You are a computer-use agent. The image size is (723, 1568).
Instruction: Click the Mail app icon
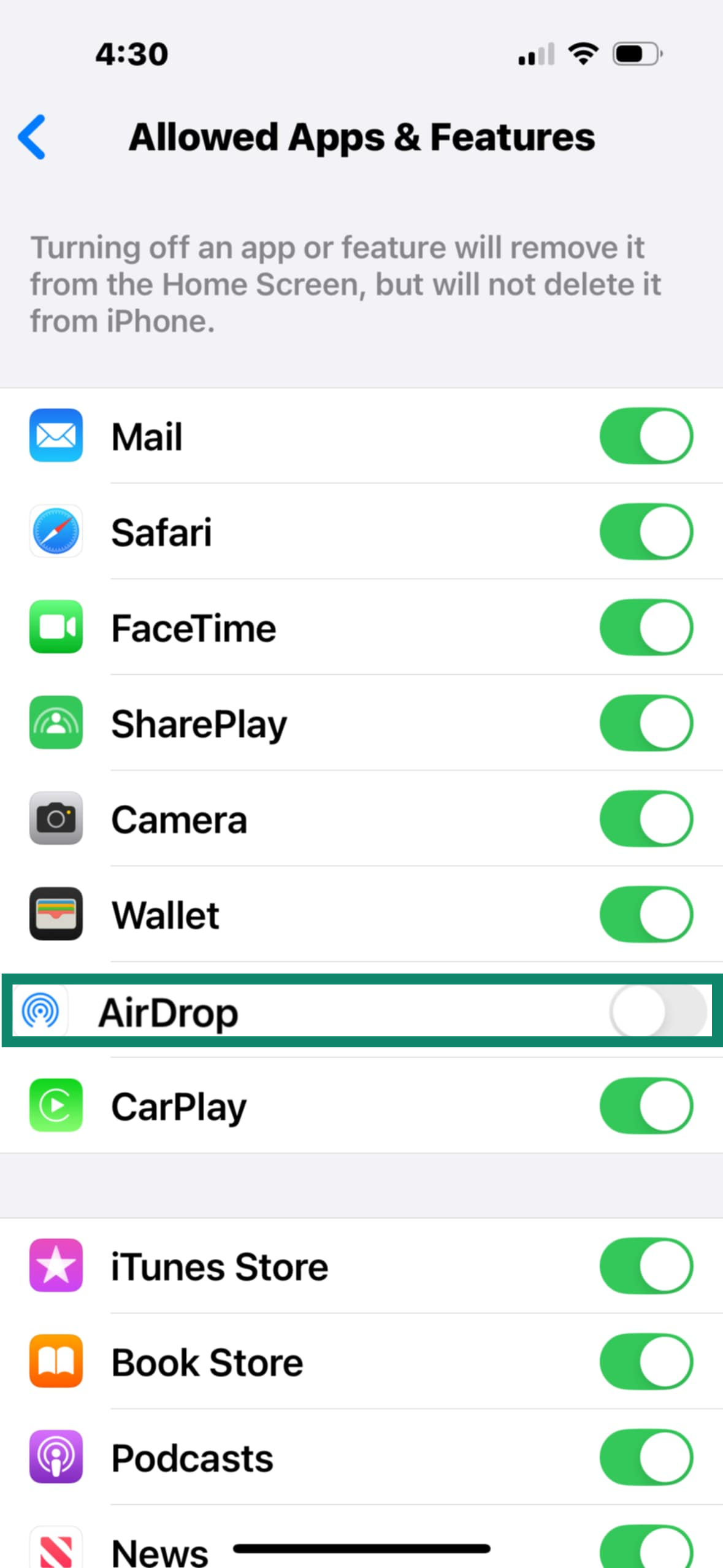coord(55,436)
